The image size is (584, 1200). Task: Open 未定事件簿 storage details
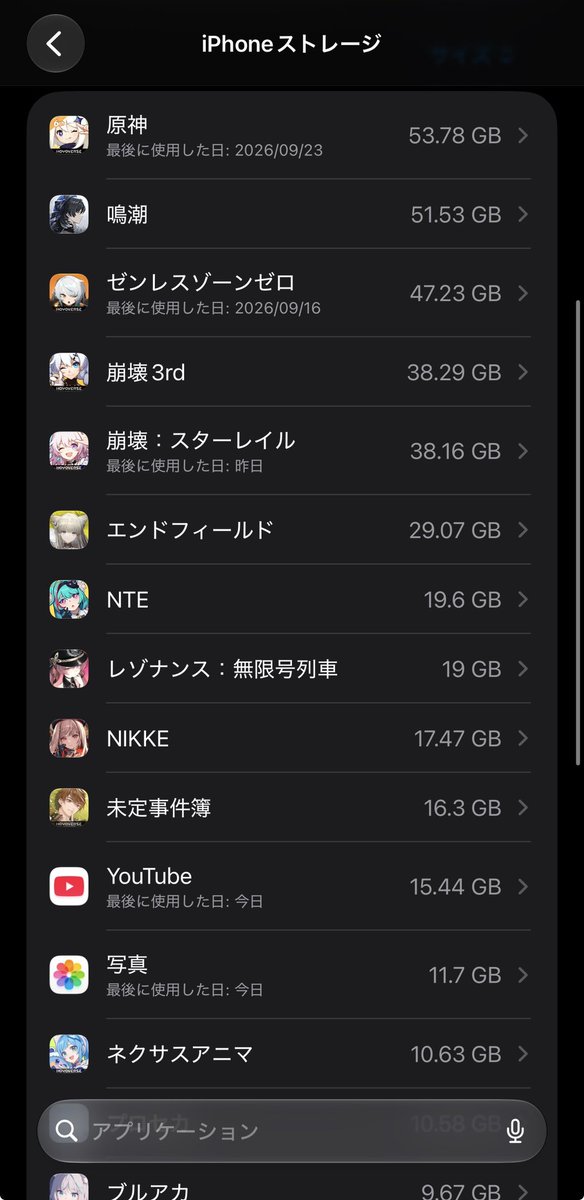[x=292, y=807]
